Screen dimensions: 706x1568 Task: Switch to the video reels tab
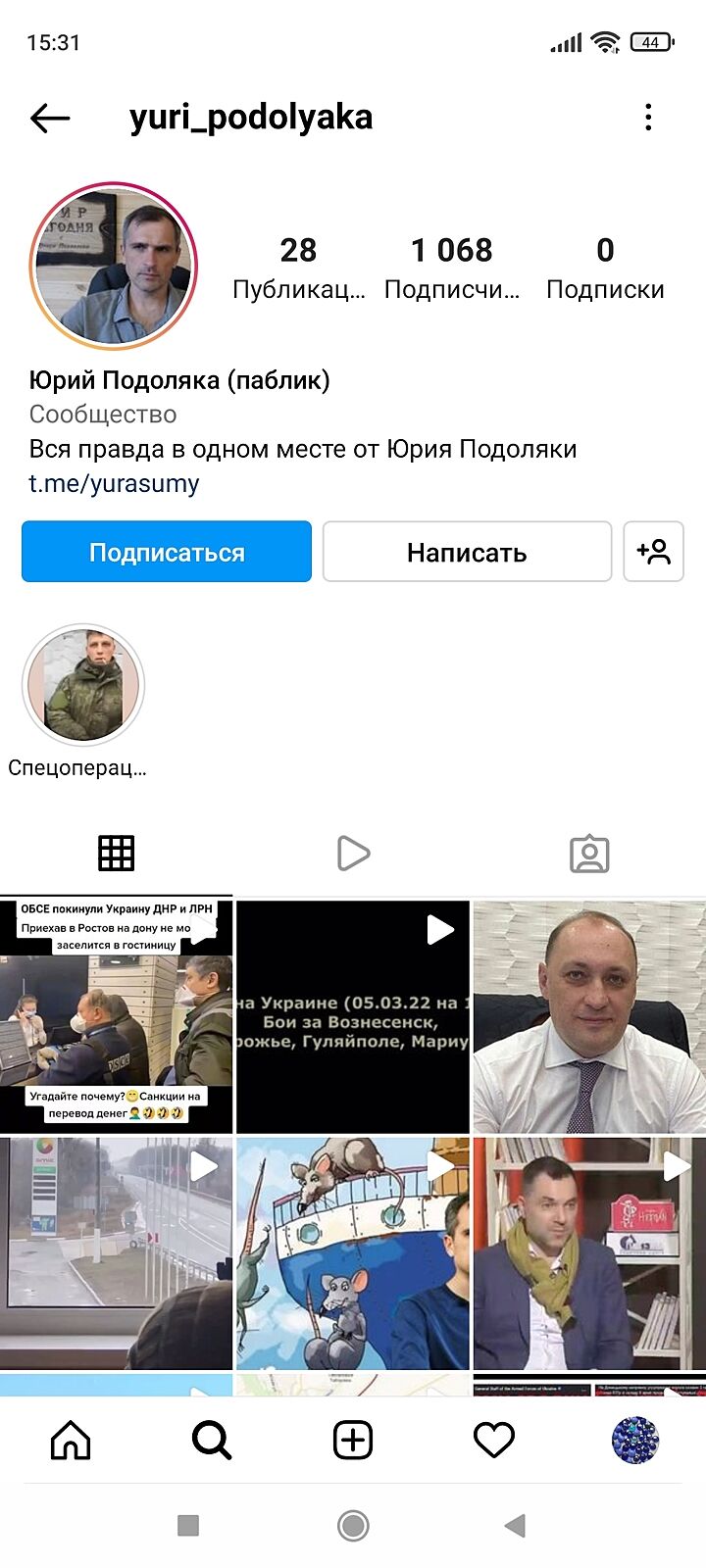[x=353, y=854]
